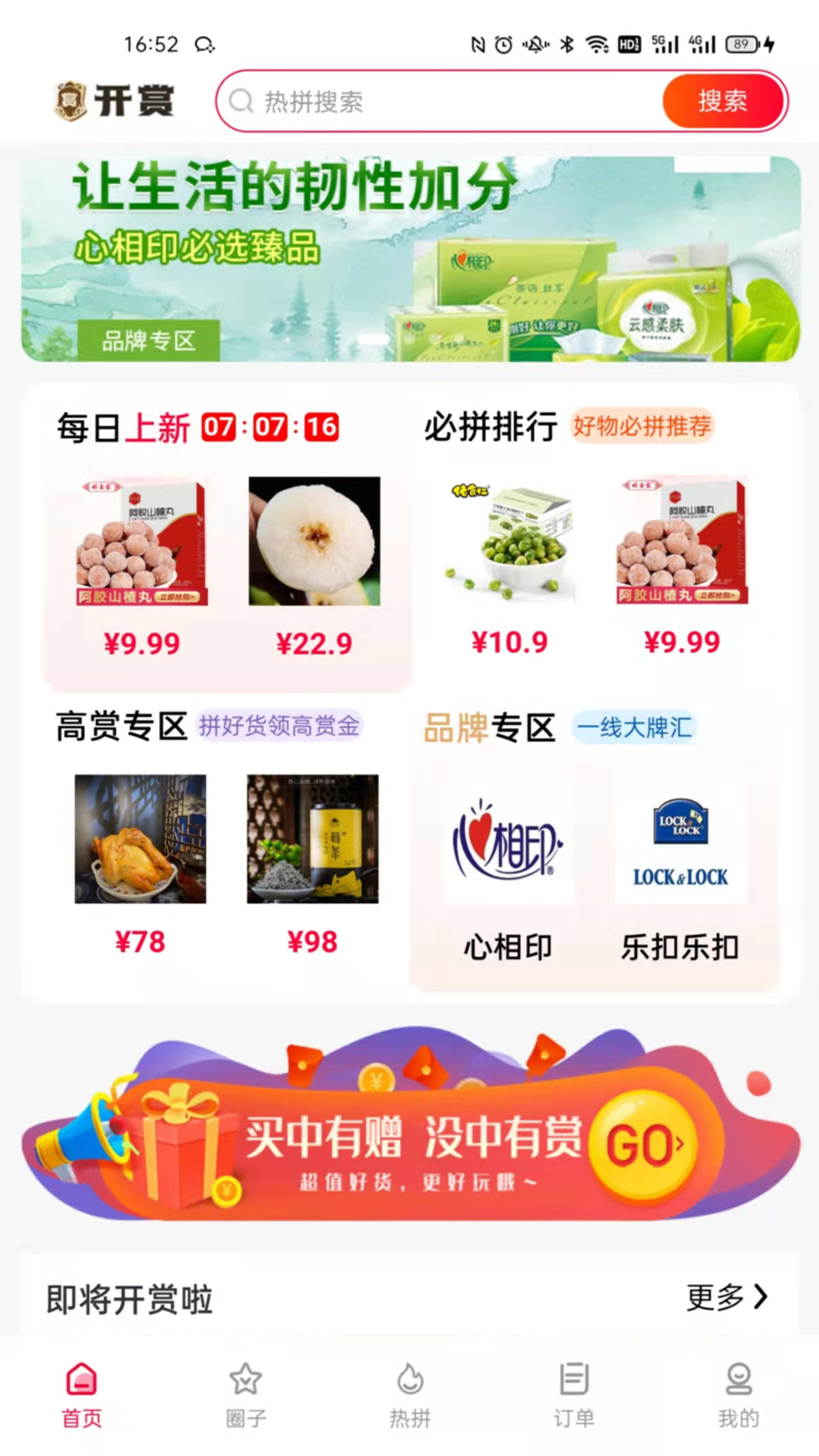Switch to the 圈子 tab
The height and width of the screenshot is (1456, 819).
point(246,1395)
